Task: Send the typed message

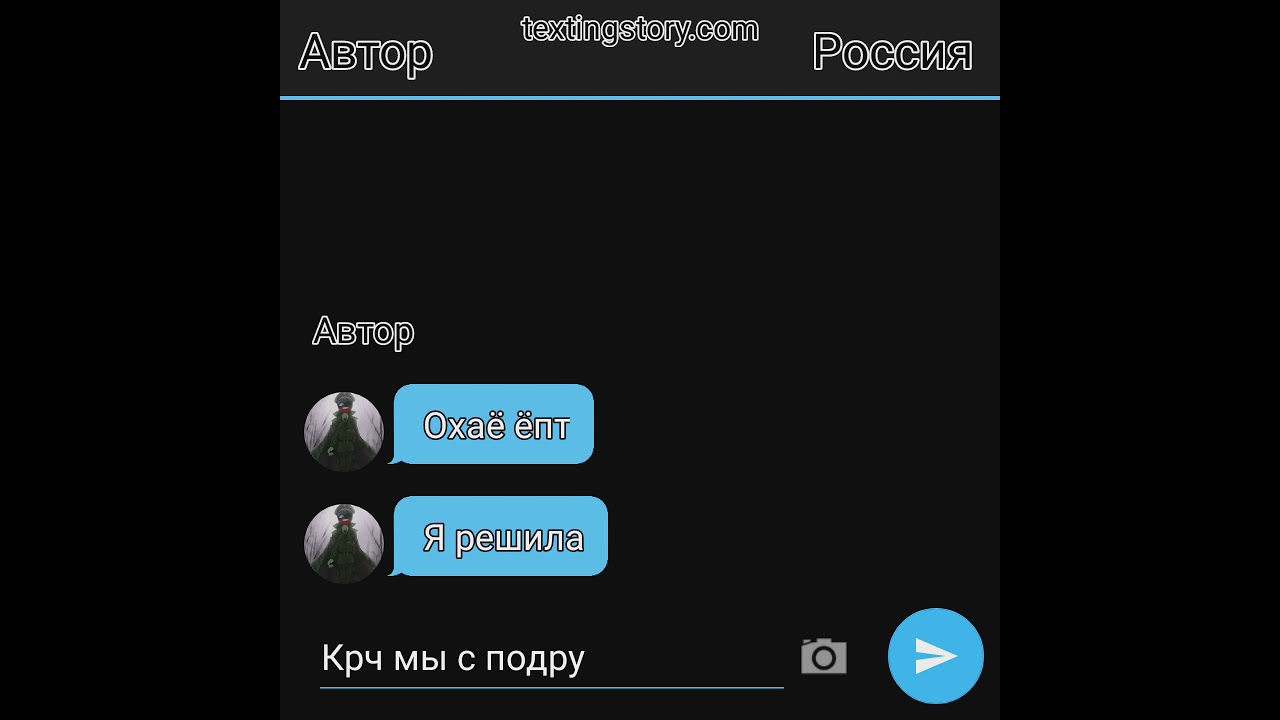Action: coord(935,656)
